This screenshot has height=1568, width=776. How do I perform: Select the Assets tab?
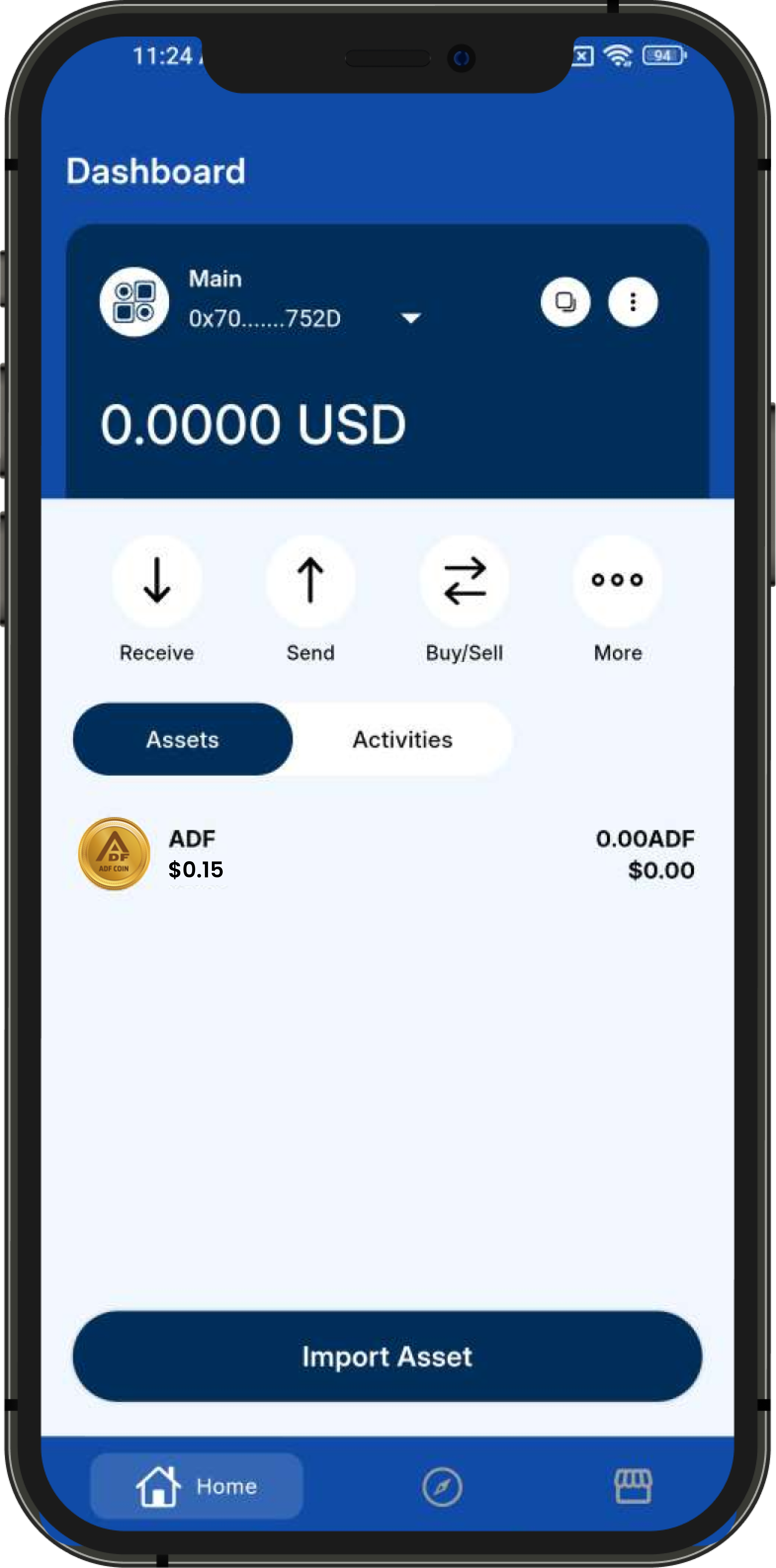pyautogui.click(x=183, y=739)
